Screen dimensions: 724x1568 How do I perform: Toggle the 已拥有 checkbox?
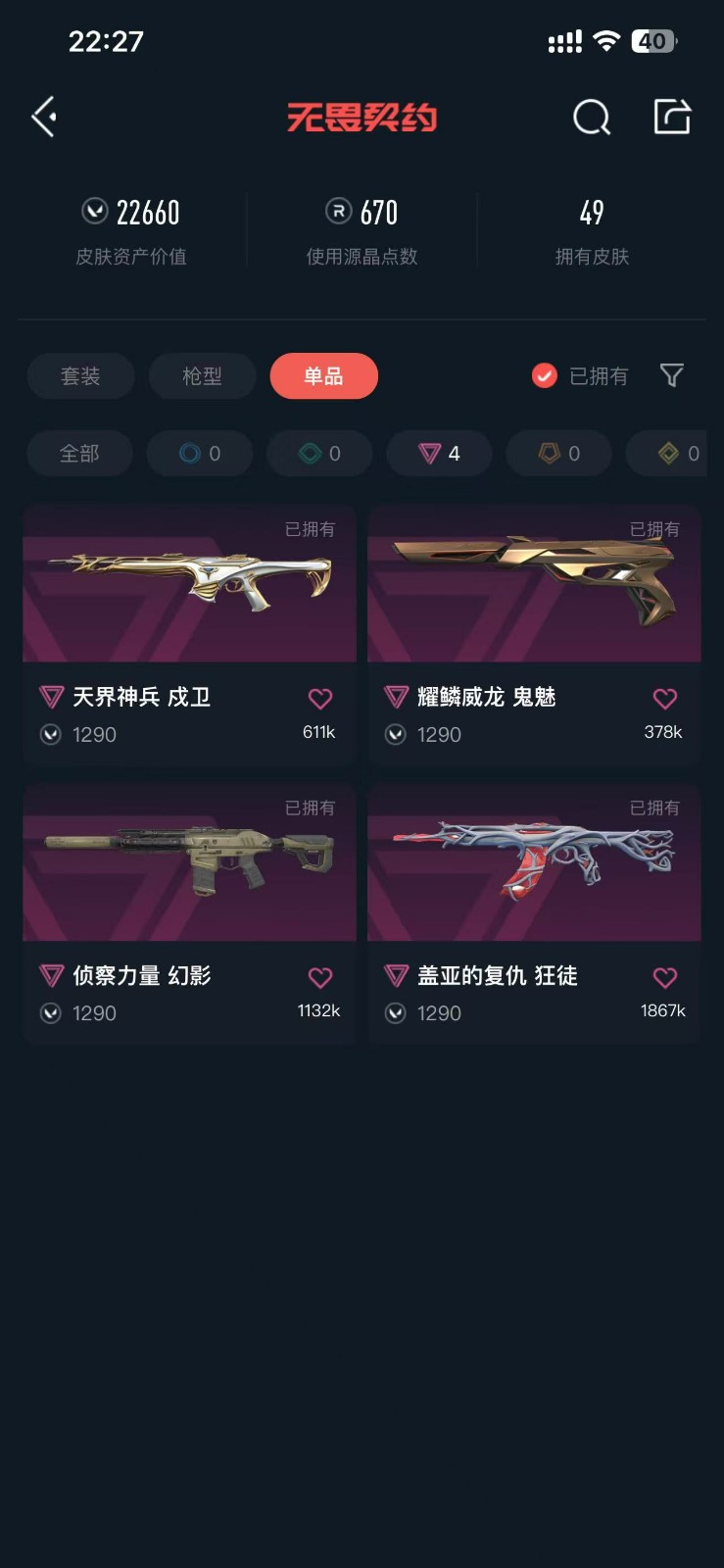point(545,376)
